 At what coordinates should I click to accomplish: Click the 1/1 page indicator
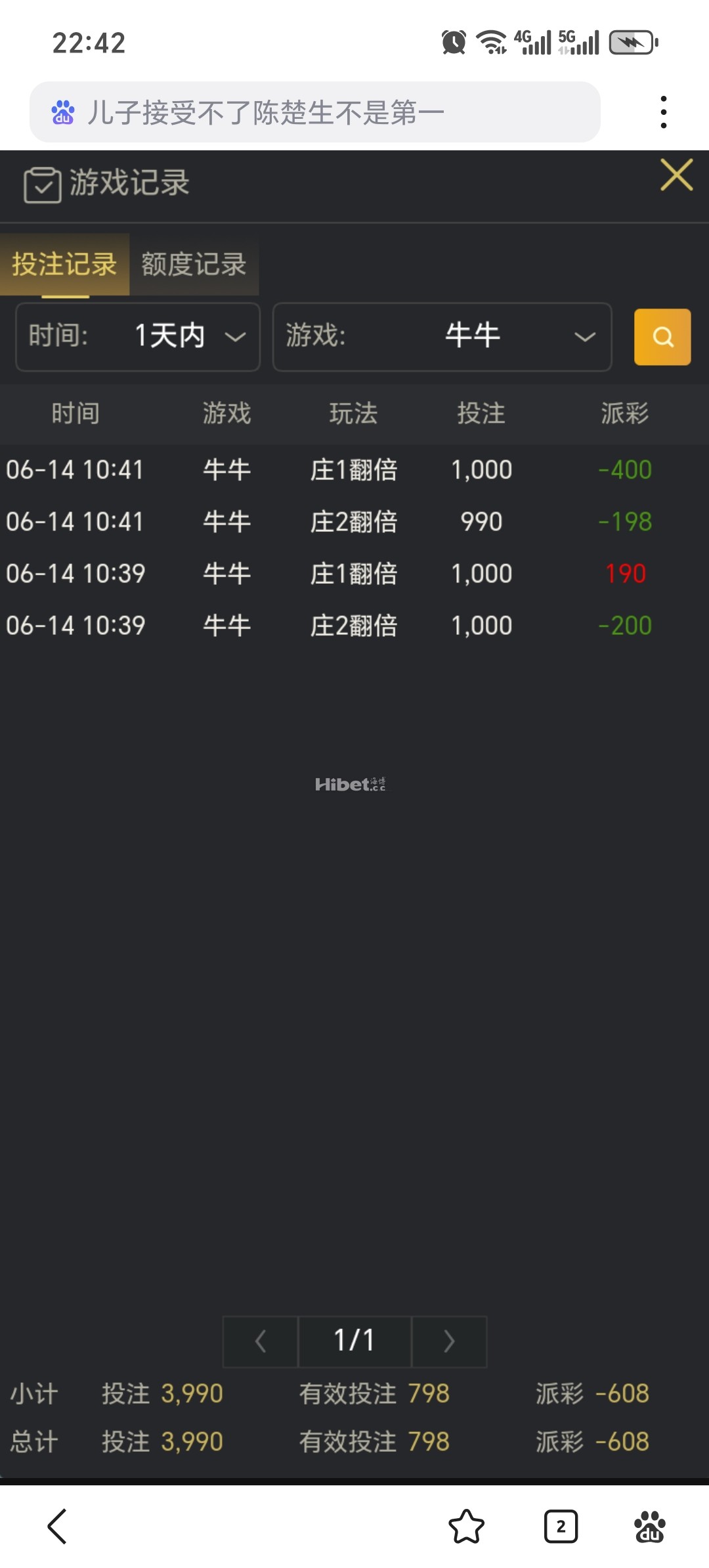click(354, 1341)
